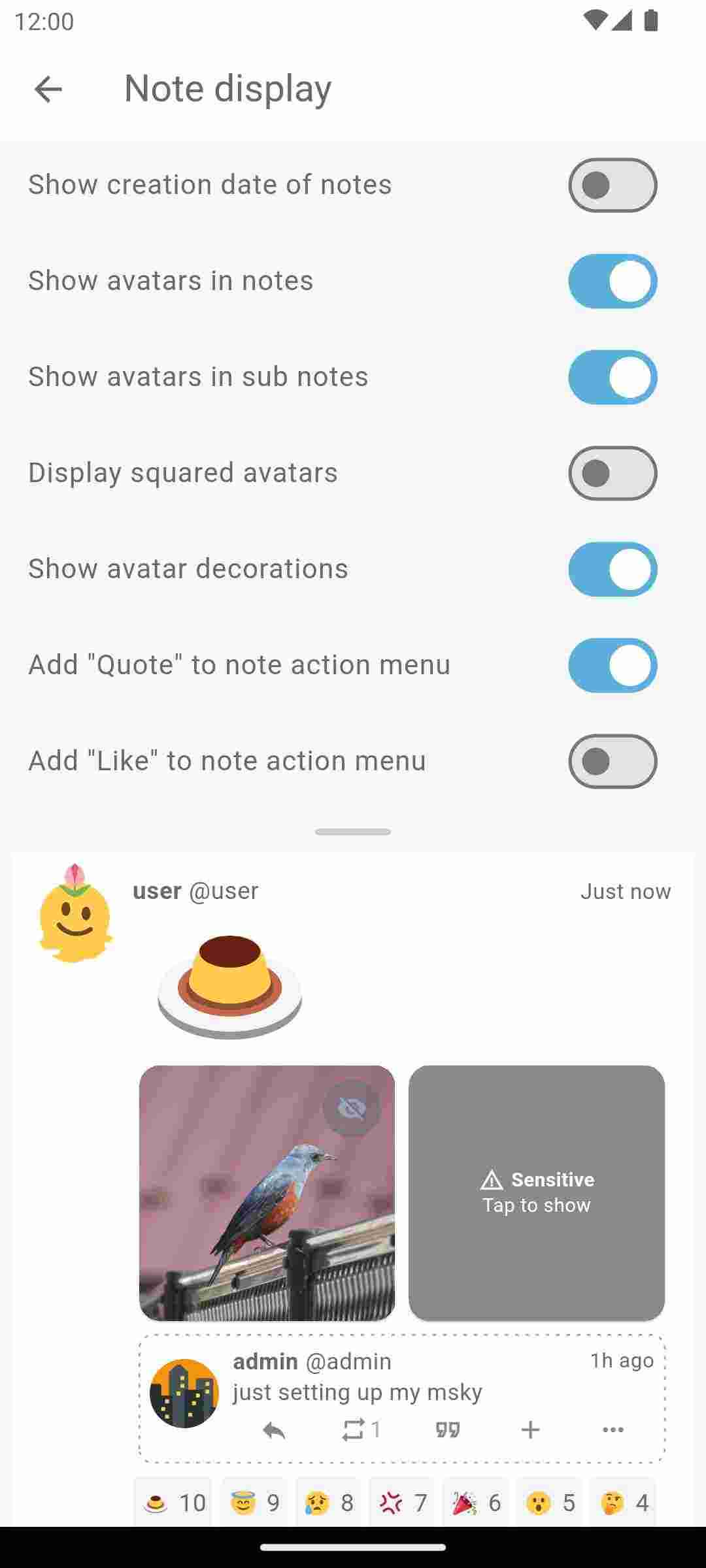The image size is (706, 1568).
Task: Toggle Add "Like" to note action menu
Action: coord(612,760)
